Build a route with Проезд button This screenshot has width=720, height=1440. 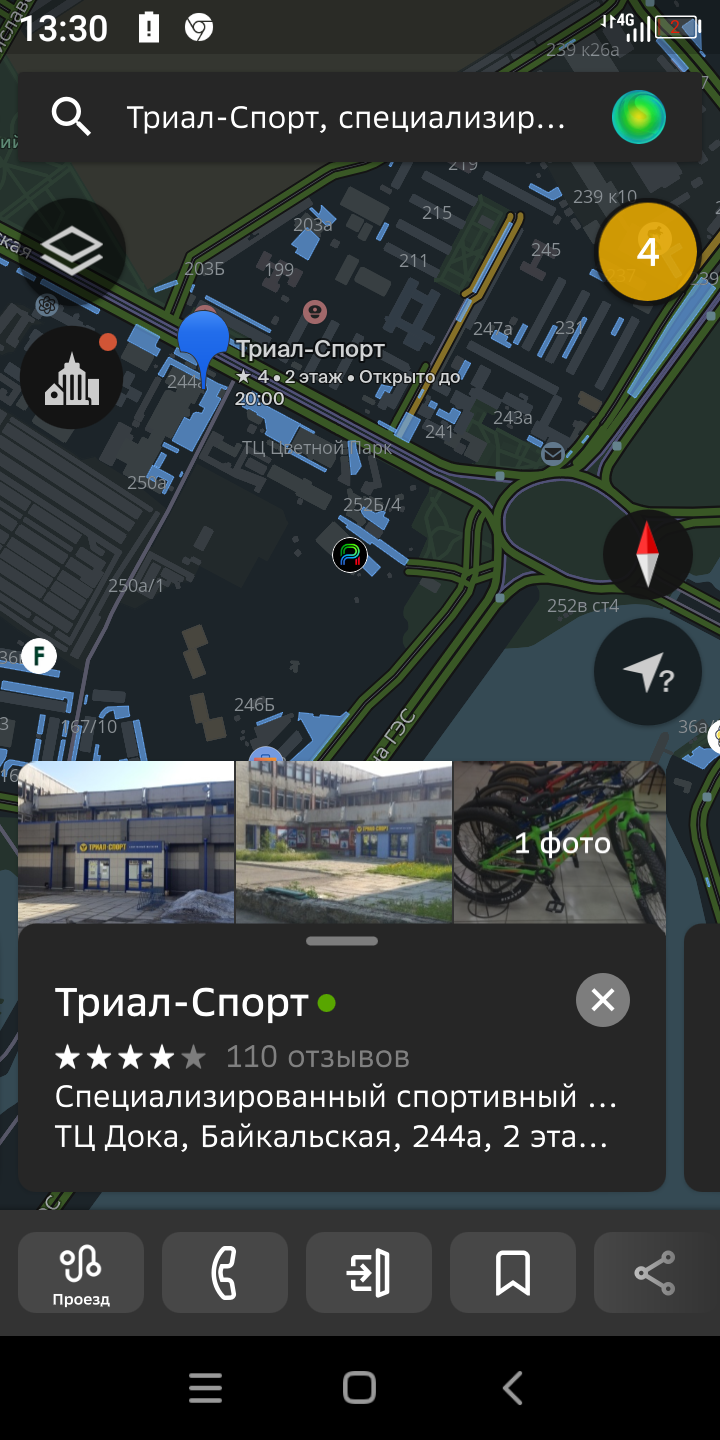tap(81, 1272)
